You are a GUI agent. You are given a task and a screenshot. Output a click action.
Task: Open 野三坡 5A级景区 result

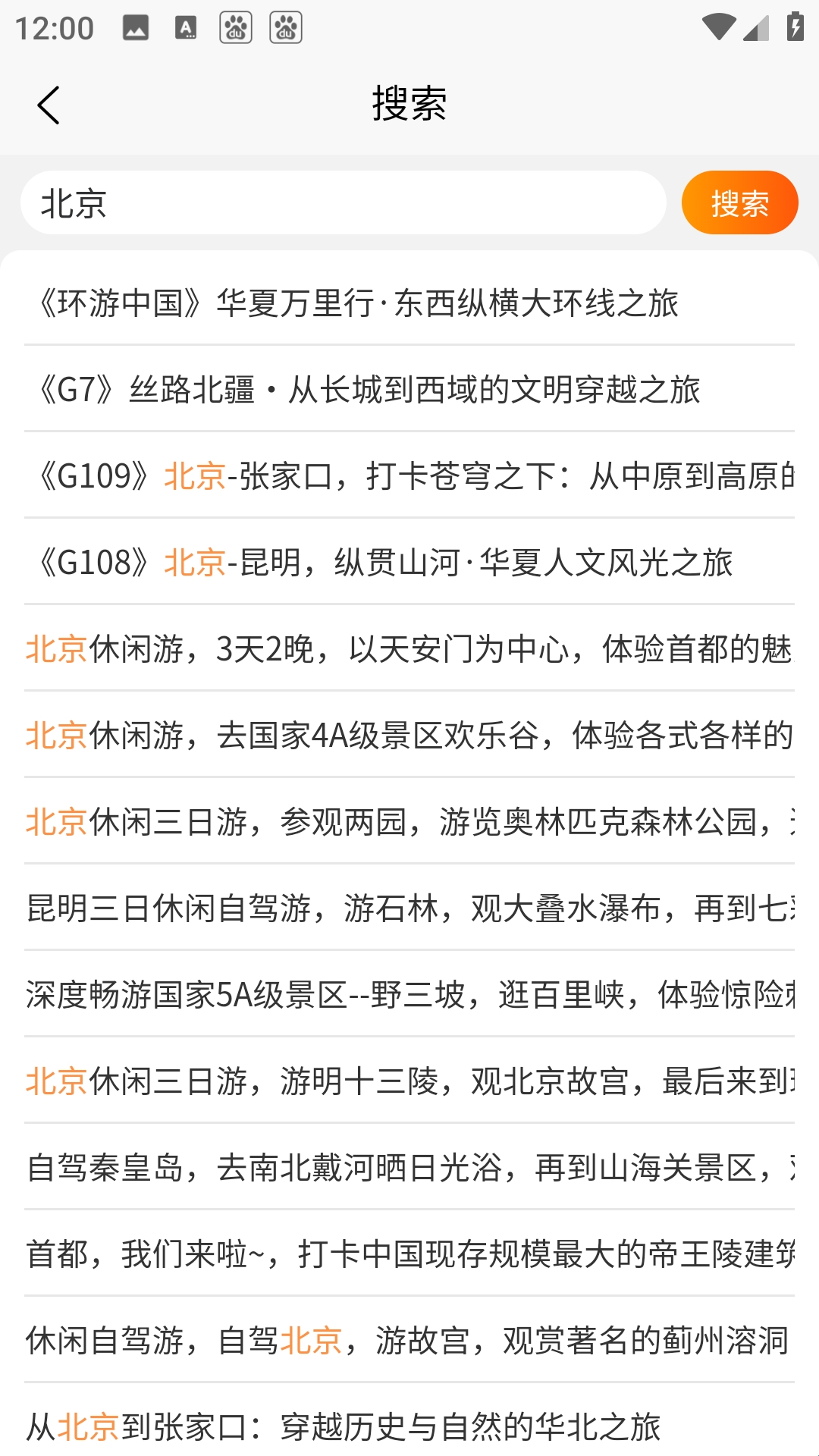pyautogui.click(x=409, y=994)
